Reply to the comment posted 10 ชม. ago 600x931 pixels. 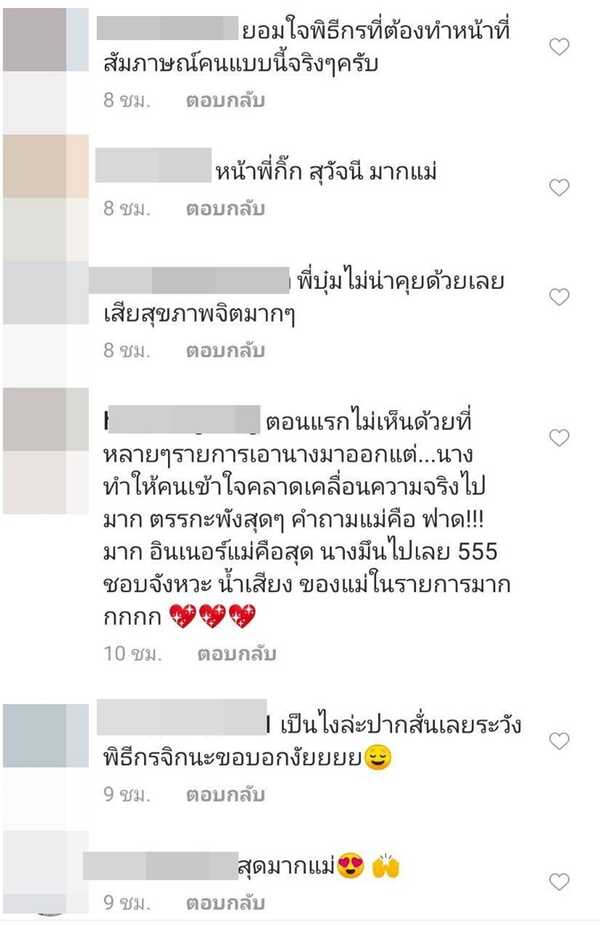(235, 654)
